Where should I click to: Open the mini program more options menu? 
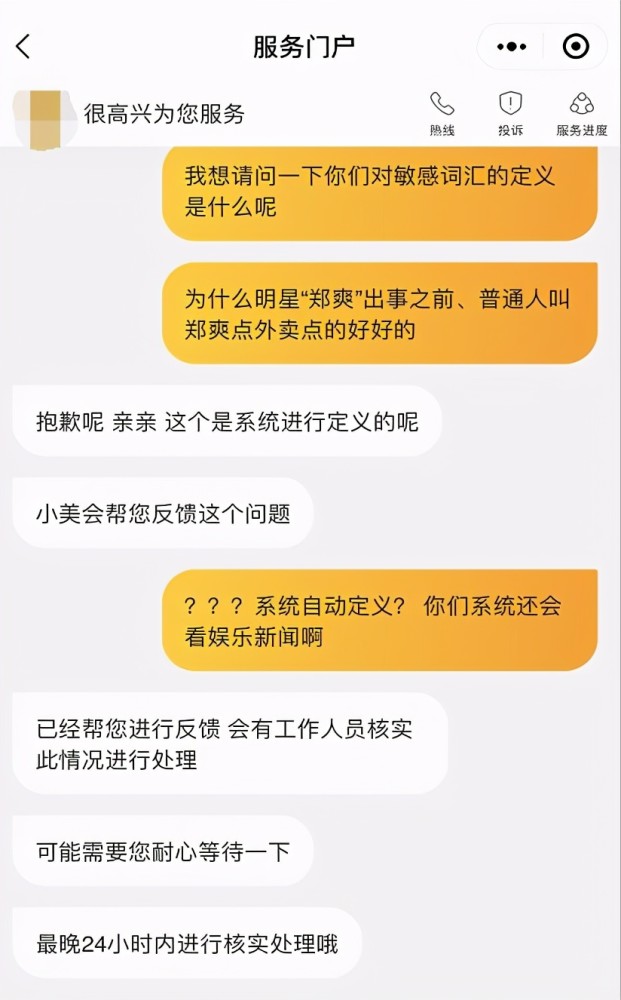511,47
